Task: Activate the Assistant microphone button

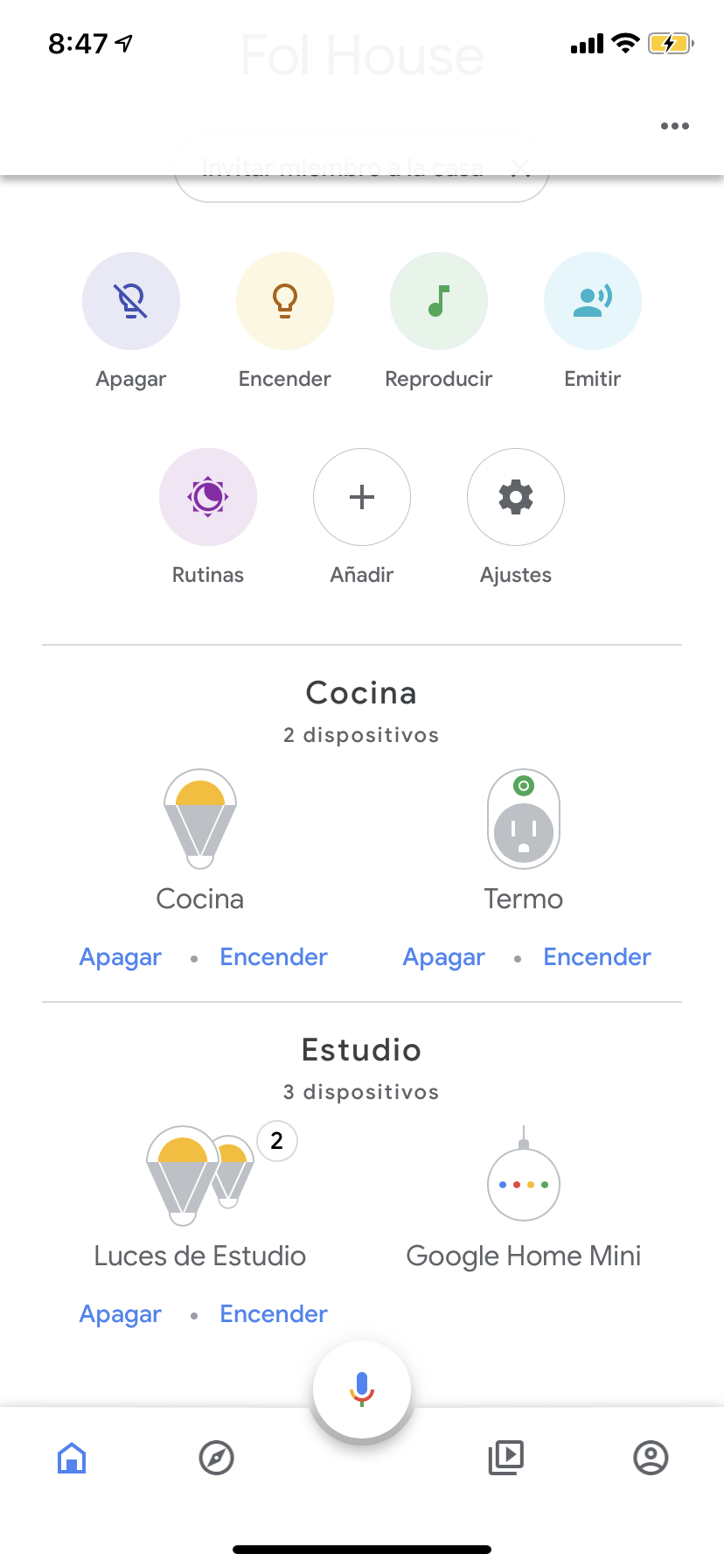Action: click(362, 1389)
